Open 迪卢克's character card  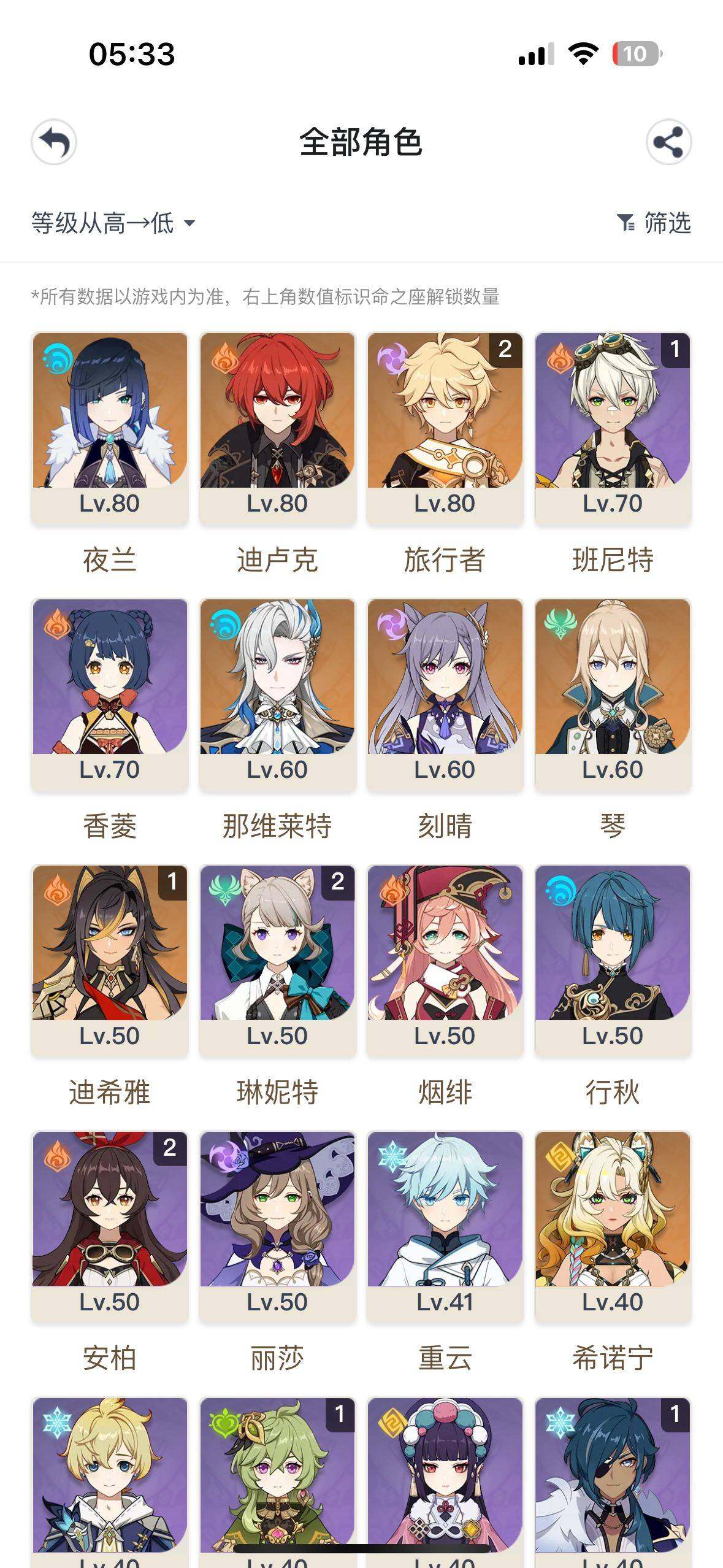pos(277,428)
